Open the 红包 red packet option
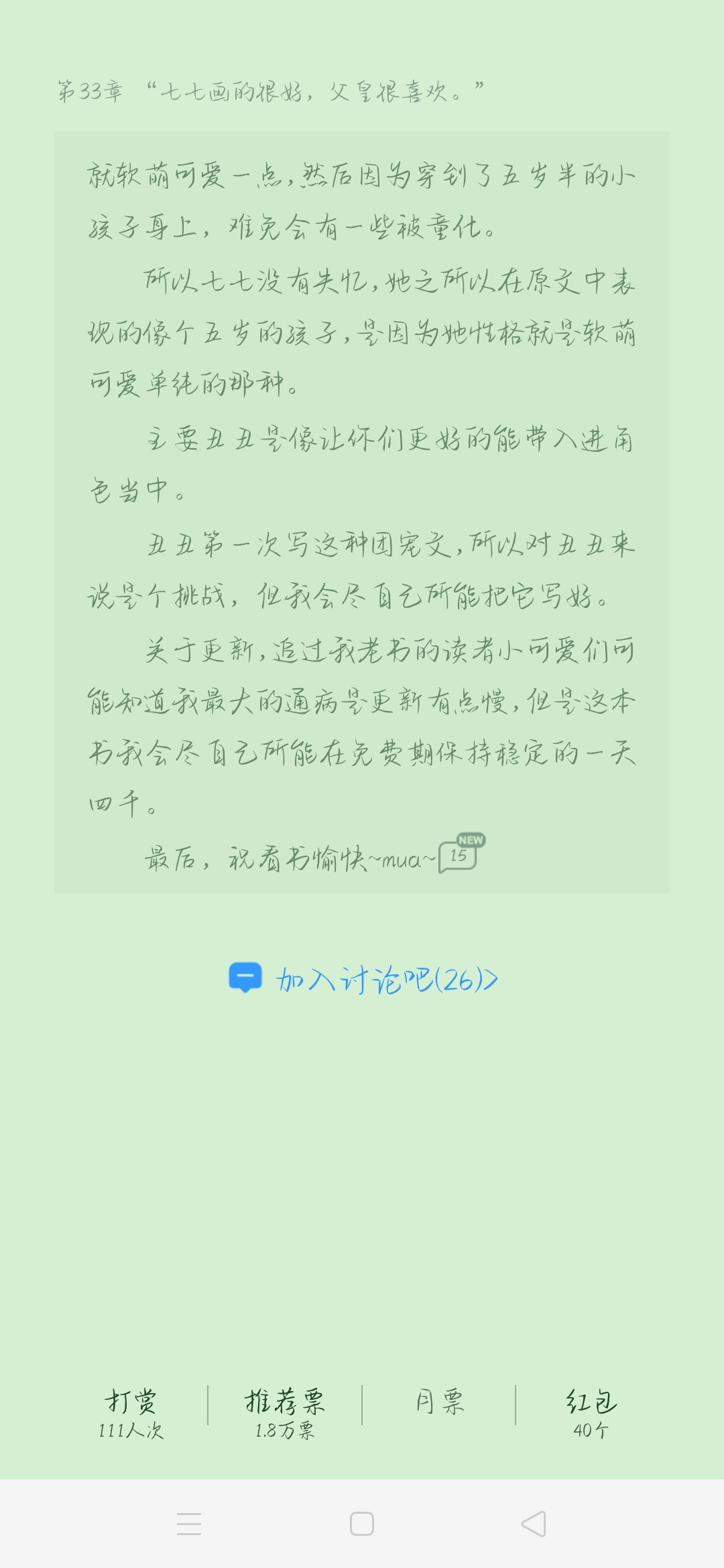The image size is (724, 1568). pyautogui.click(x=591, y=1413)
